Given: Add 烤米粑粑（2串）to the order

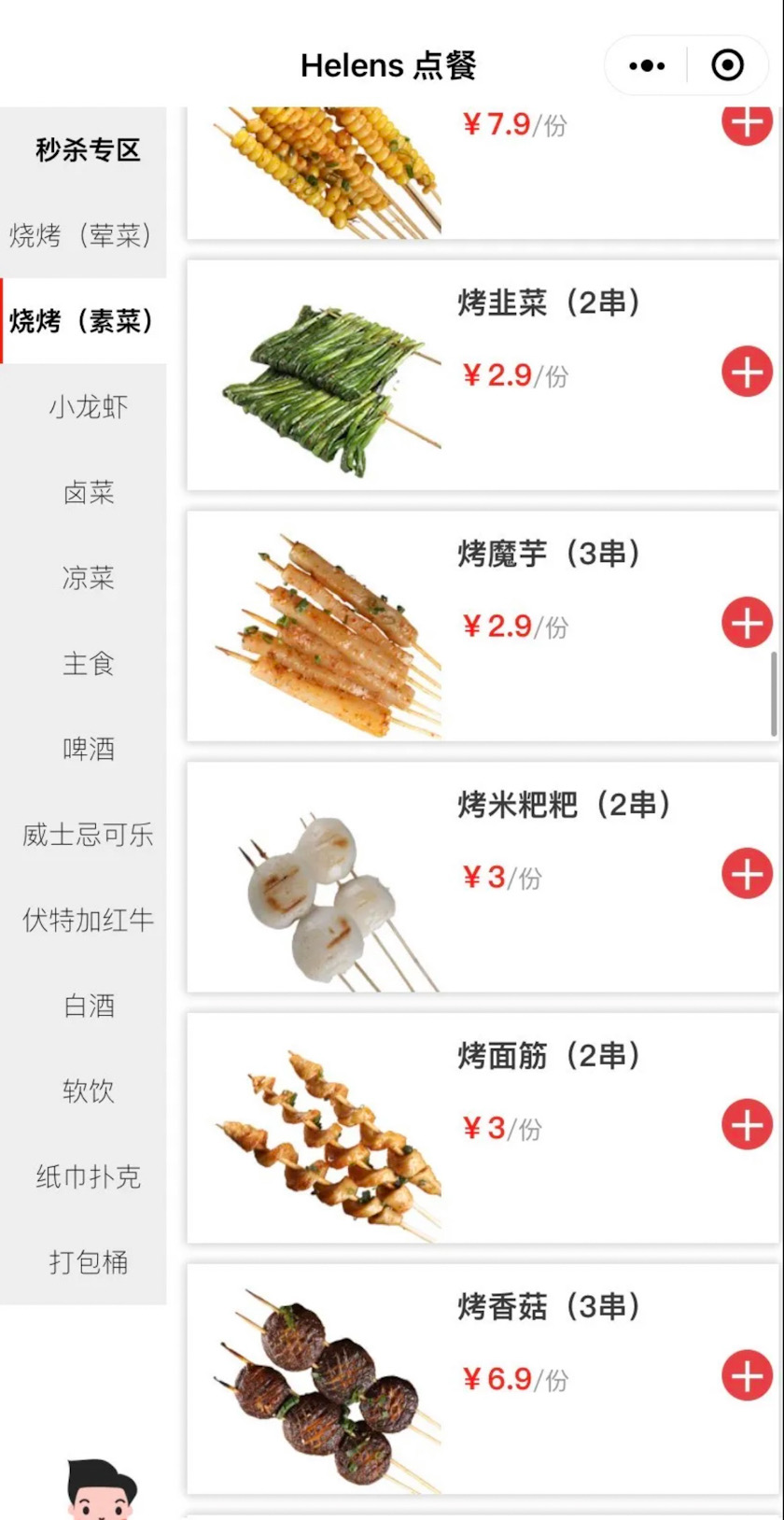Looking at the screenshot, I should click(747, 874).
